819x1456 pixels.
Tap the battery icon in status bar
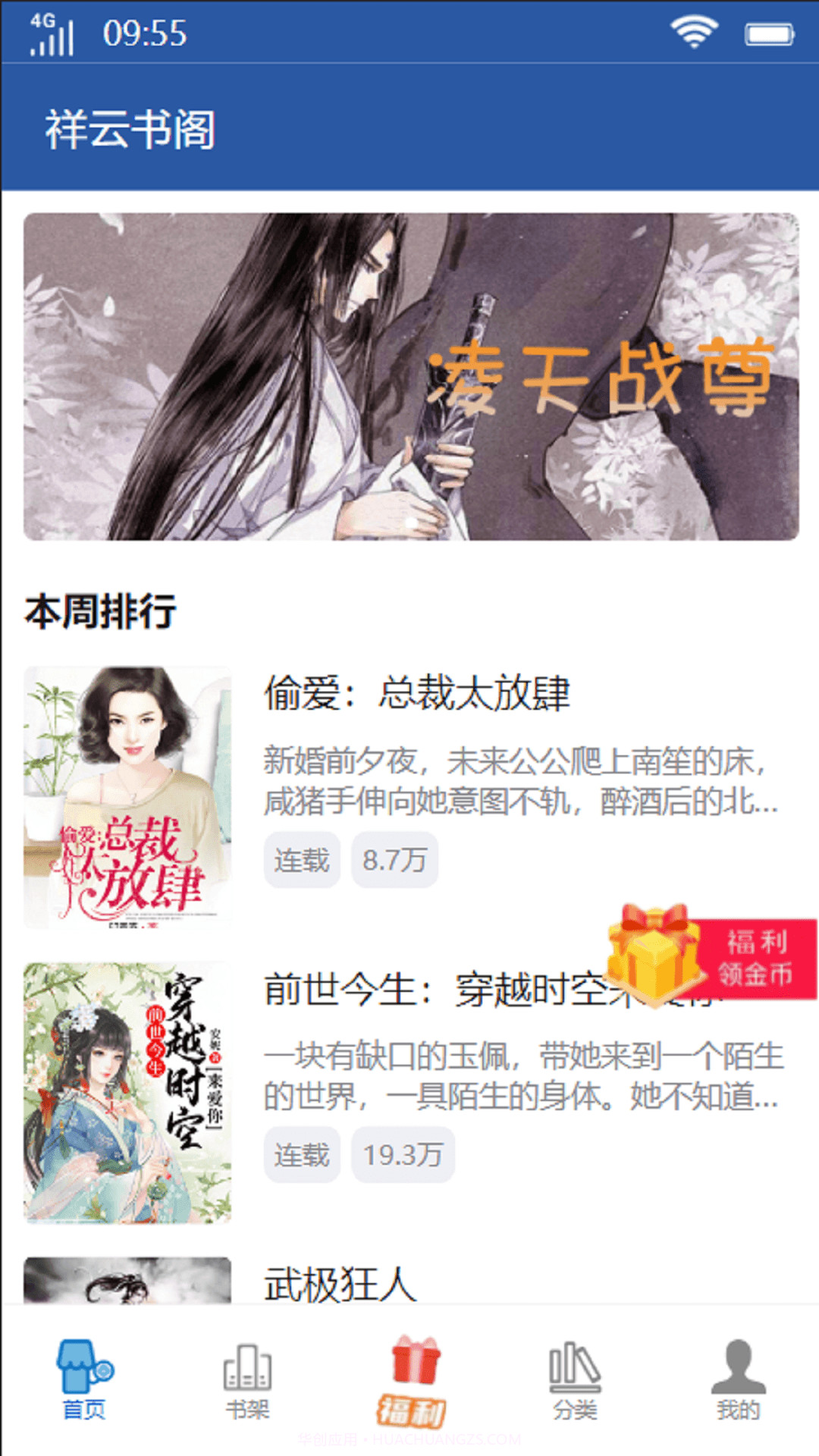point(771,34)
